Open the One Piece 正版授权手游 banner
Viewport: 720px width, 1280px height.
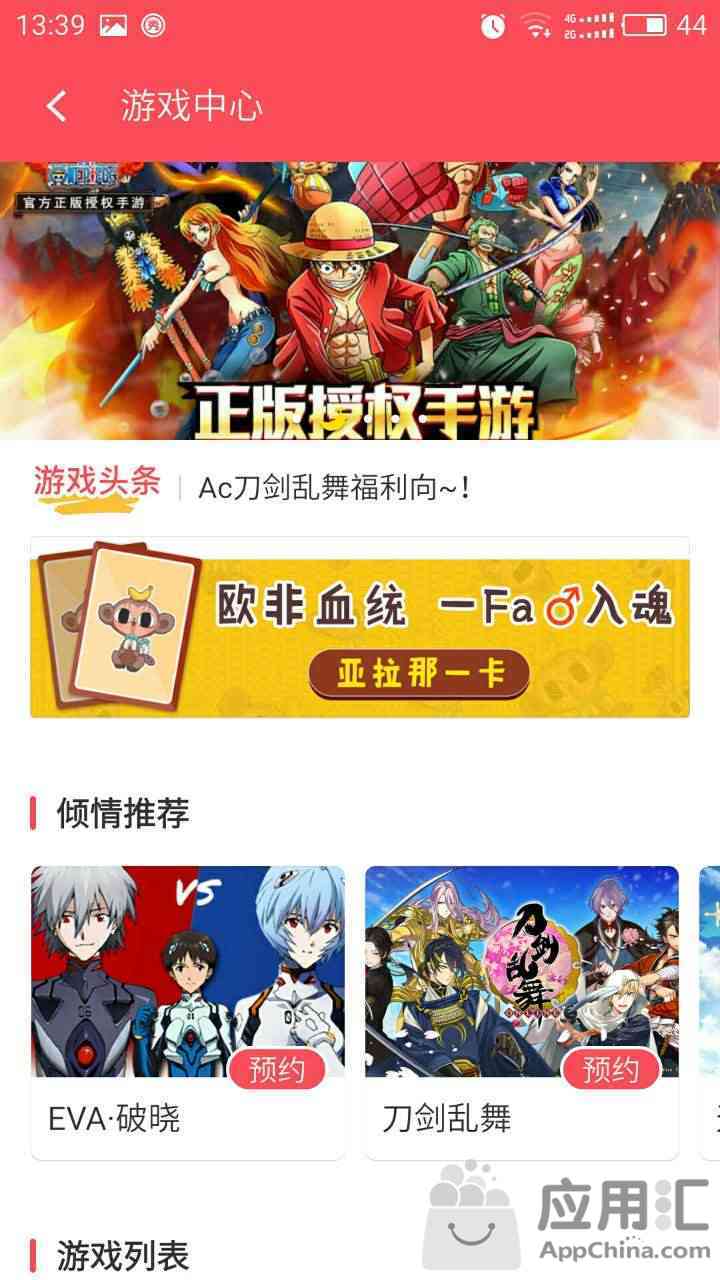pos(360,300)
